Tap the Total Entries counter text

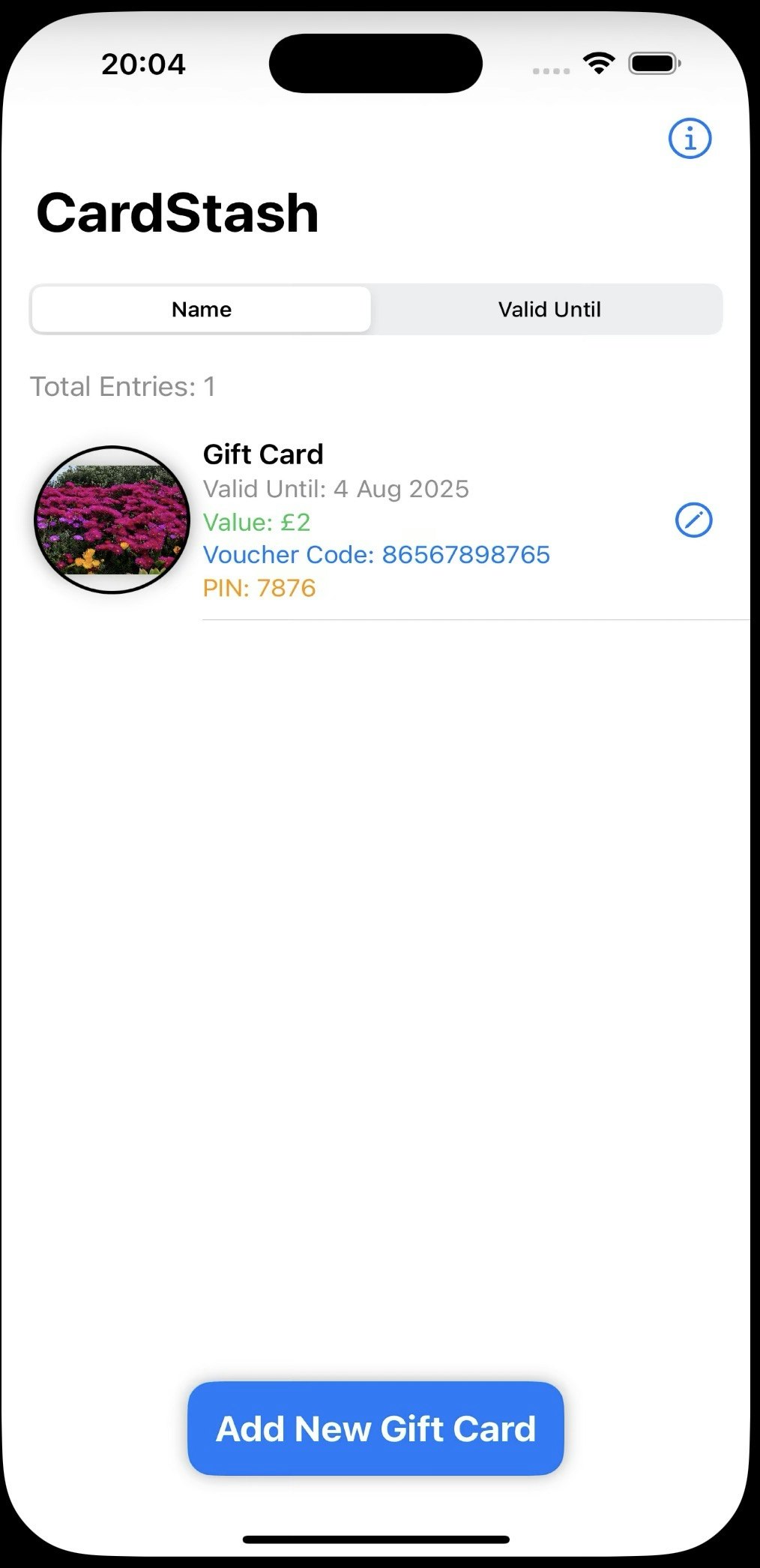(122, 386)
